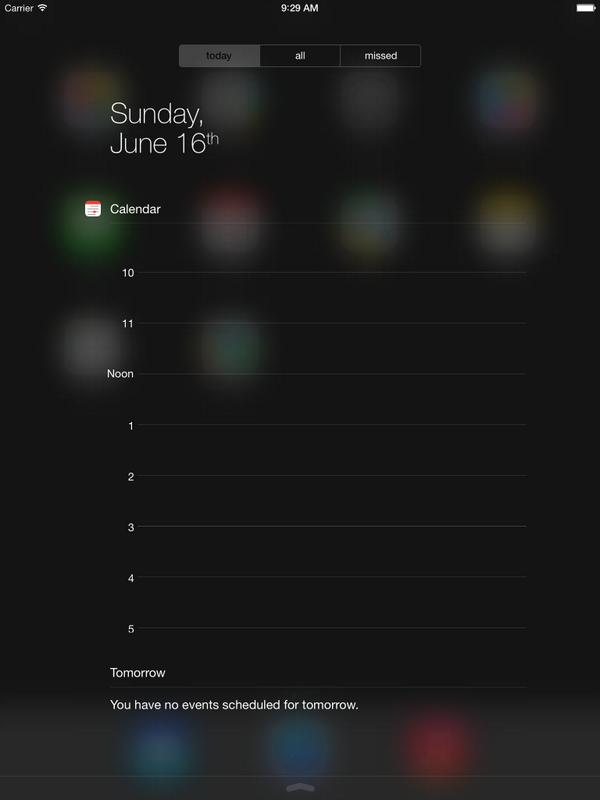Tap the bottom grabber handle
Image resolution: width=600 pixels, height=800 pixels.
pyautogui.click(x=300, y=788)
